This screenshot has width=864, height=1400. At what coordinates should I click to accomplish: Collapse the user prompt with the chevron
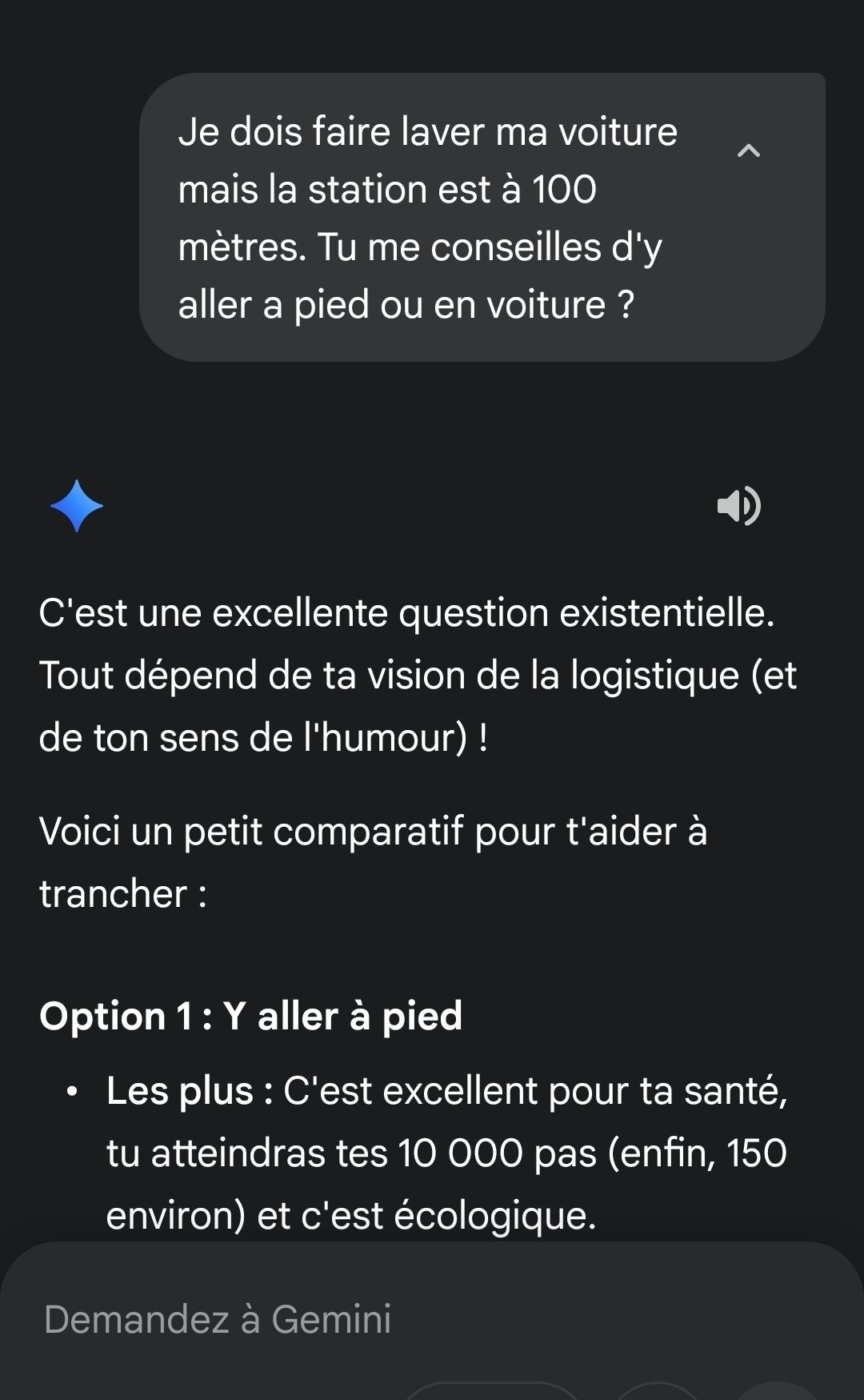click(748, 150)
